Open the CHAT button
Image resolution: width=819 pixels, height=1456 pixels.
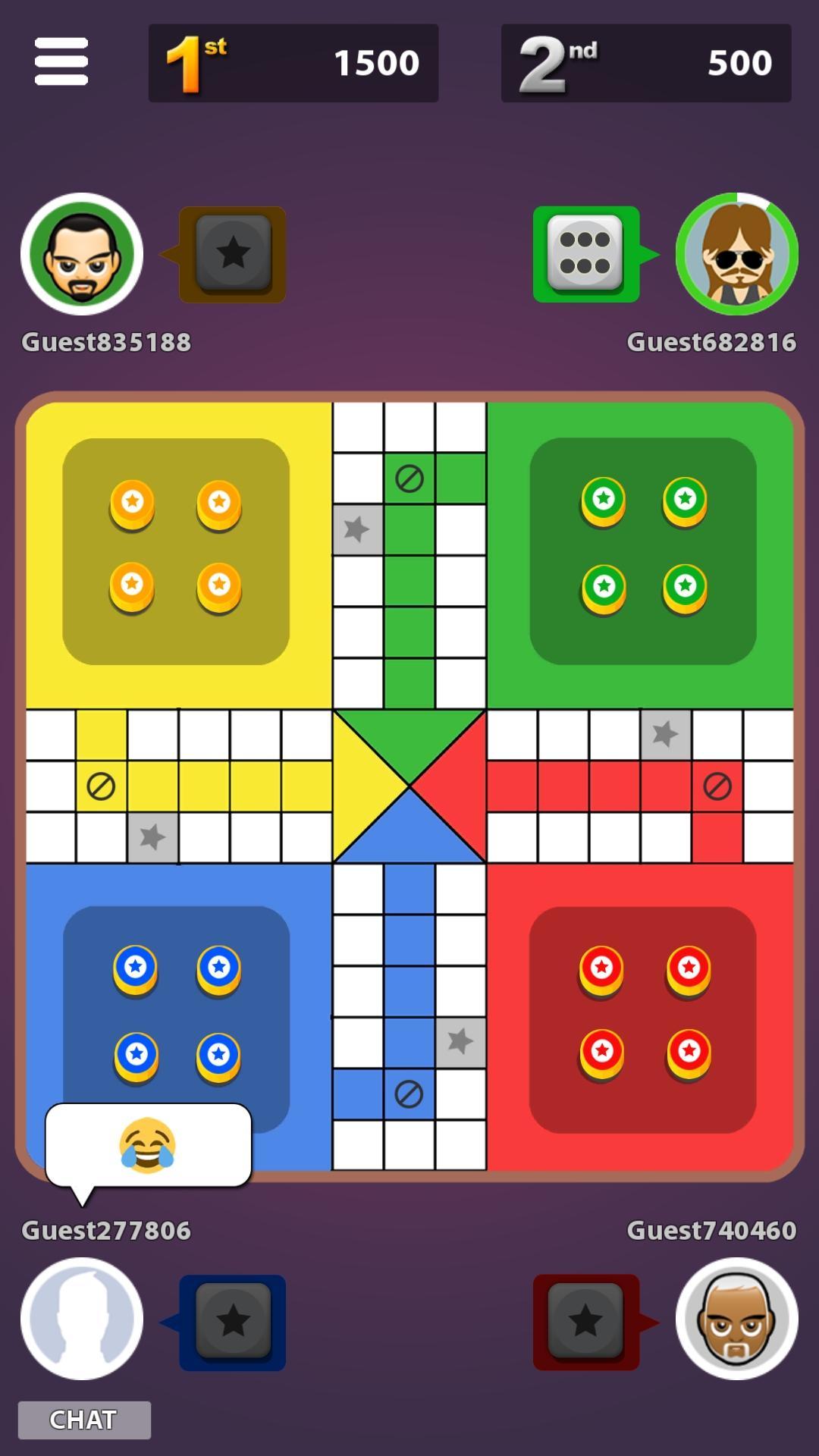84,1420
